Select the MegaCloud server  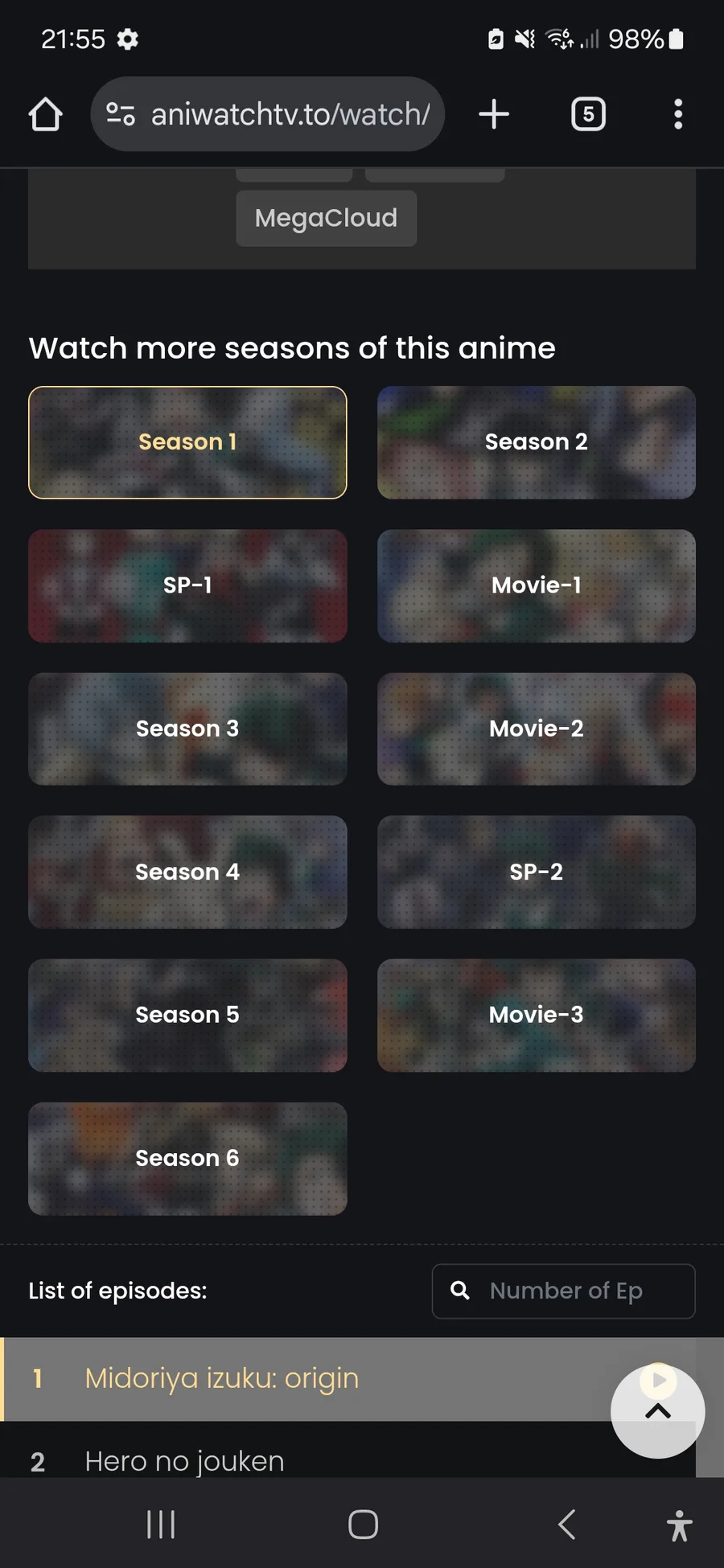coord(326,218)
